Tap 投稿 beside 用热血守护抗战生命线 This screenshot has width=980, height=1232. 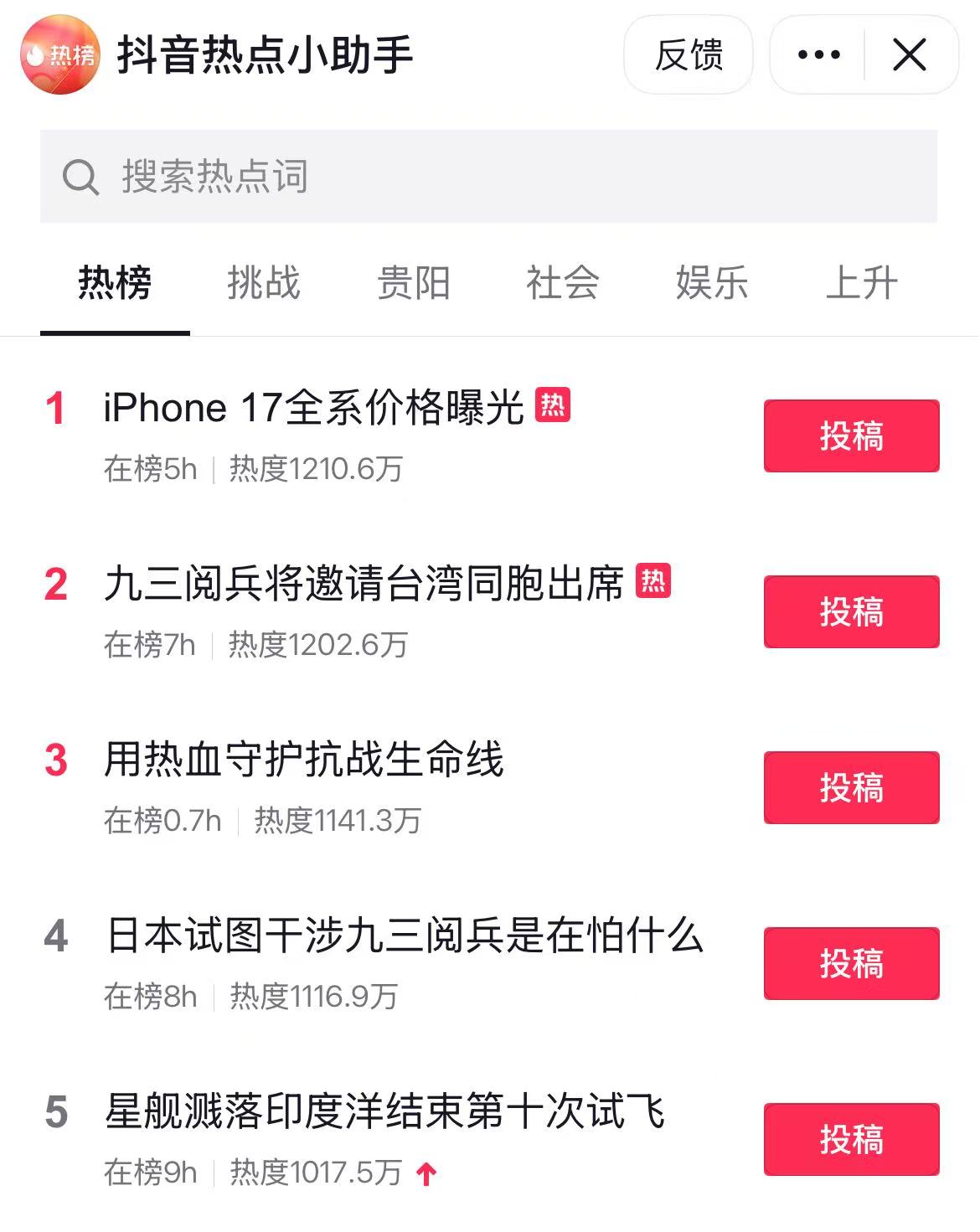(851, 788)
